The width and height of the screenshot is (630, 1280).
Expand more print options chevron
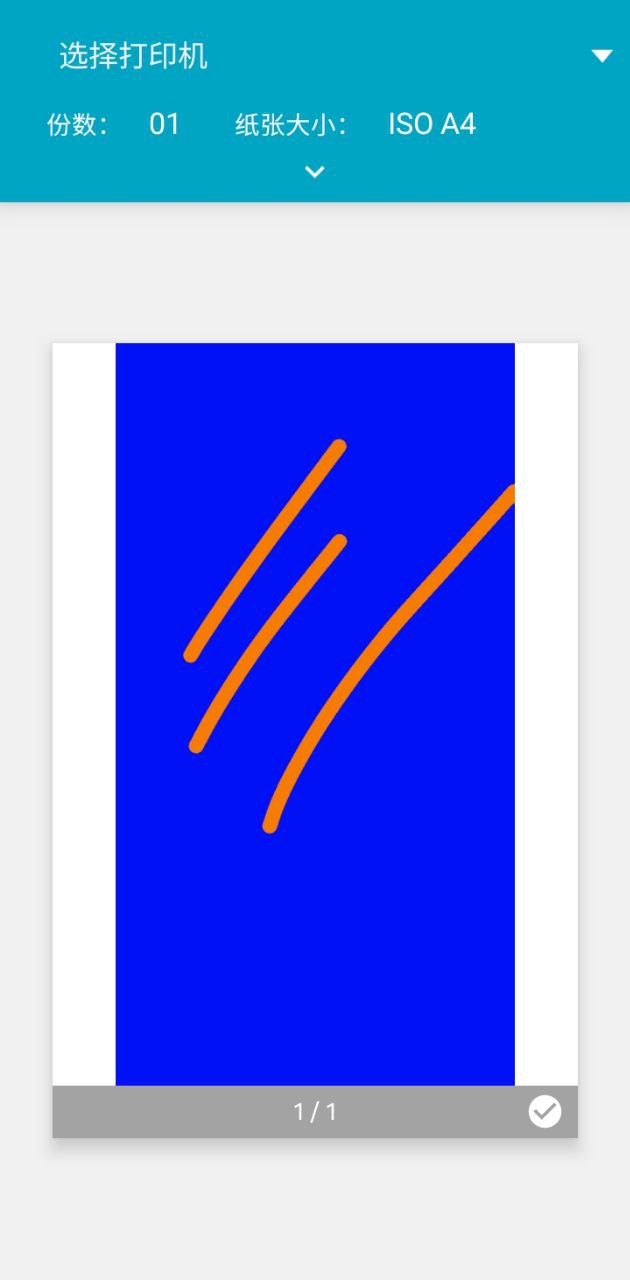click(315, 172)
